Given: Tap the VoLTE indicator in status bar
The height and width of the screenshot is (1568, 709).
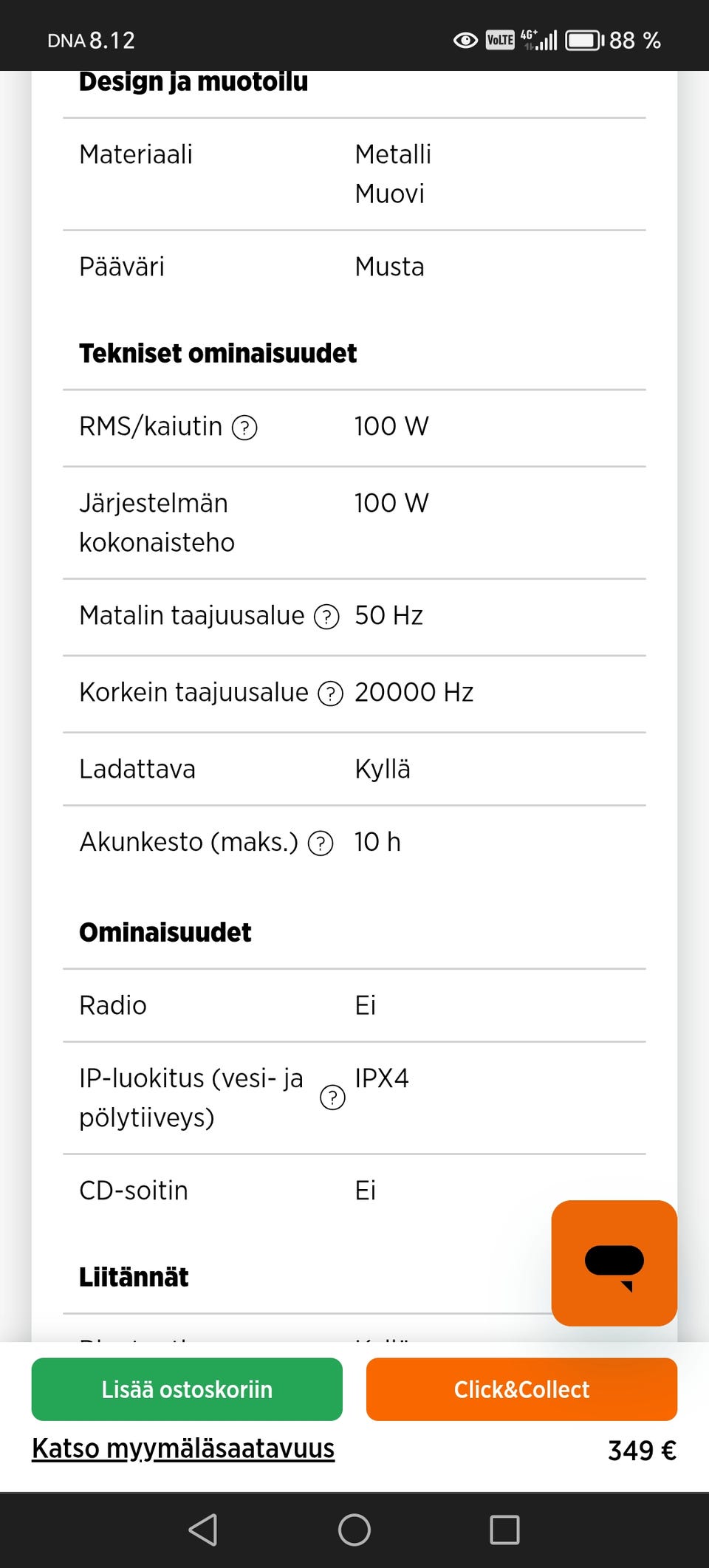Looking at the screenshot, I should [x=499, y=40].
